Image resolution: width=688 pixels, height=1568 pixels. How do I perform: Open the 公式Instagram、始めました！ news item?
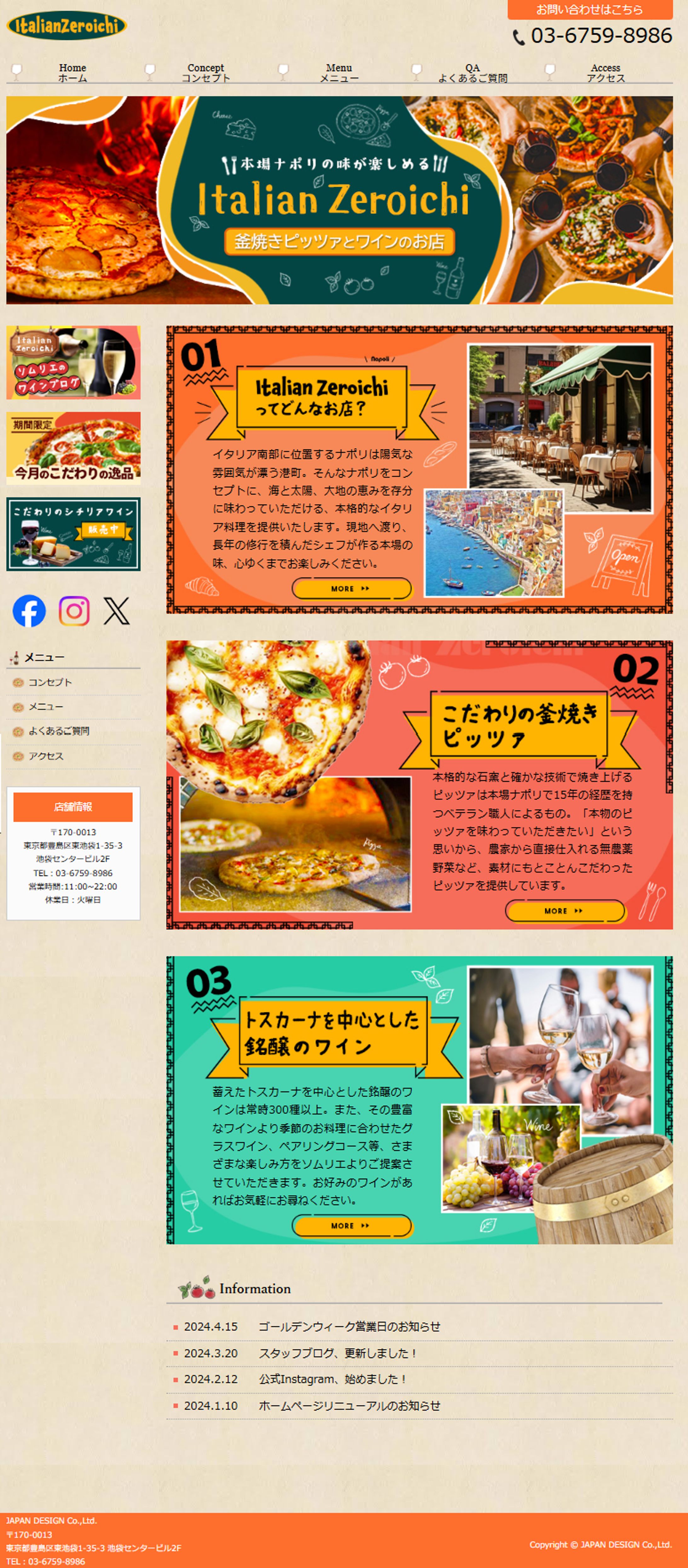(333, 1379)
